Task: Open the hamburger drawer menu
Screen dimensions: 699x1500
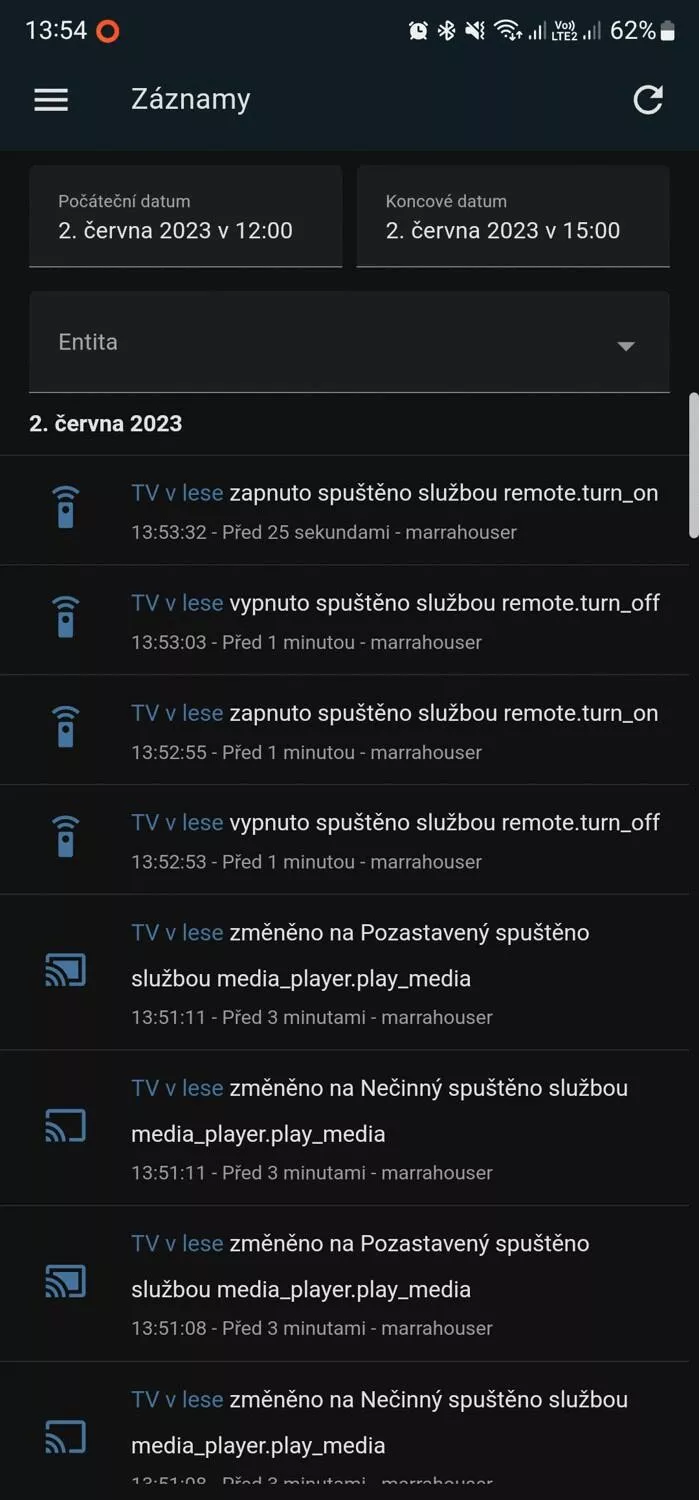Action: 51,99
